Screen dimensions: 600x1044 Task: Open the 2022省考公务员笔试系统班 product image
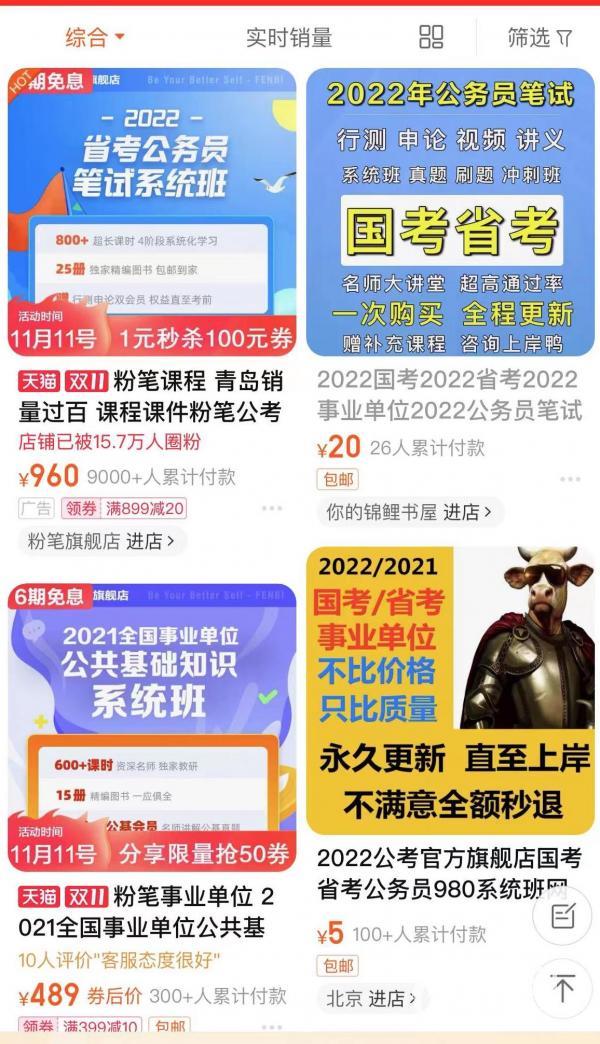point(152,211)
